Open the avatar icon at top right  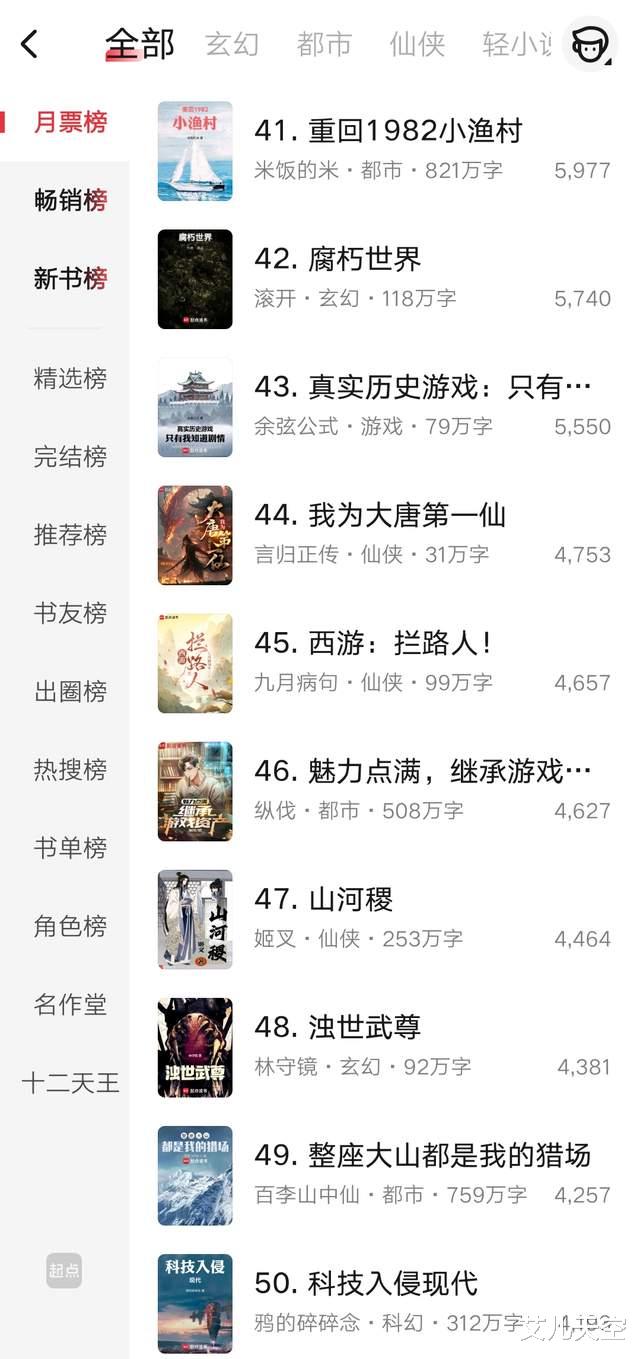click(x=590, y=44)
